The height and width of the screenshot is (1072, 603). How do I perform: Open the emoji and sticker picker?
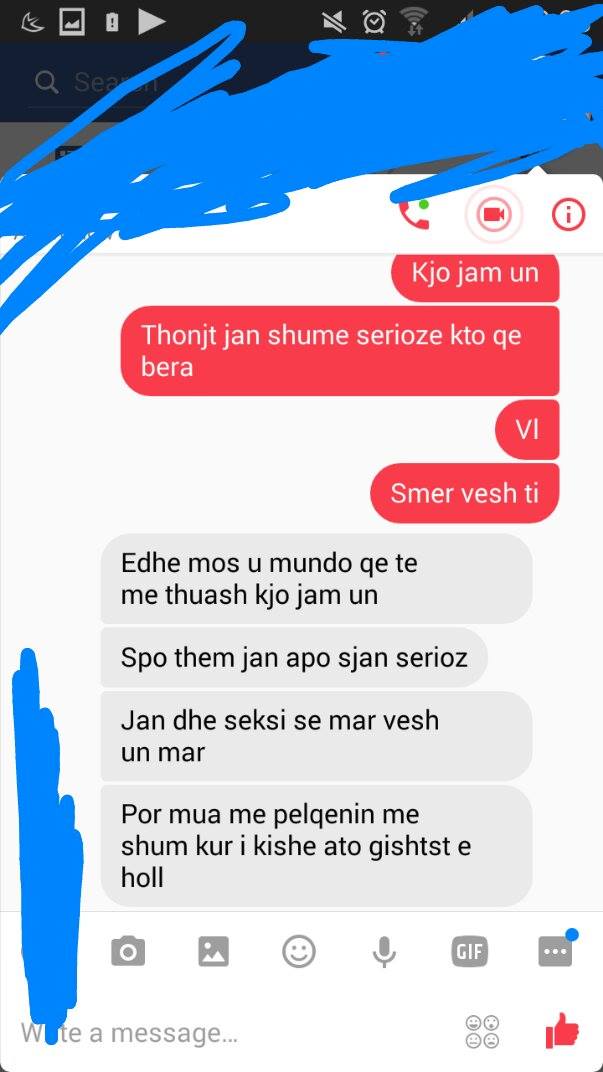tap(298, 951)
